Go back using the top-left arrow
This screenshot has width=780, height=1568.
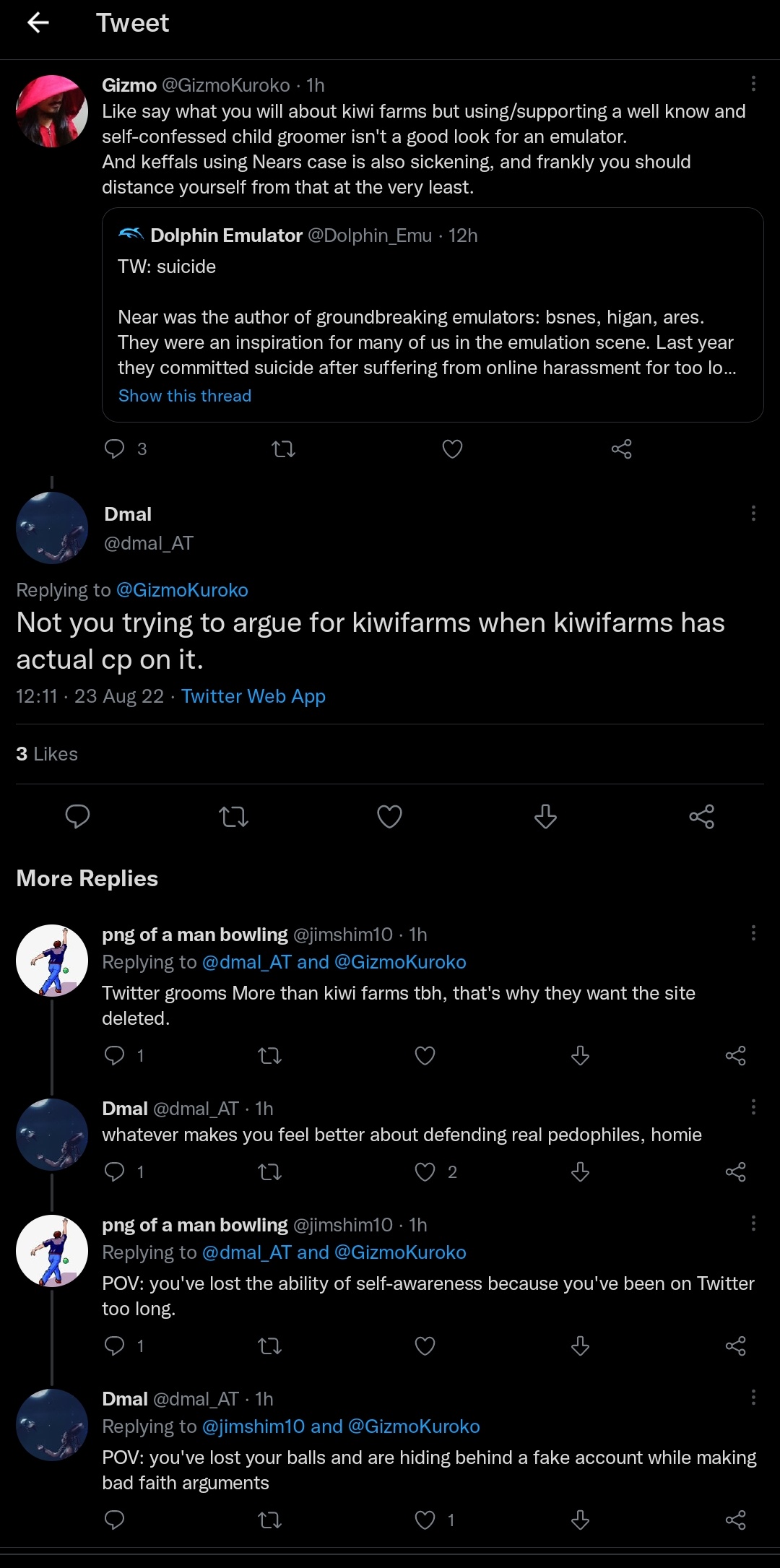coord(38,23)
